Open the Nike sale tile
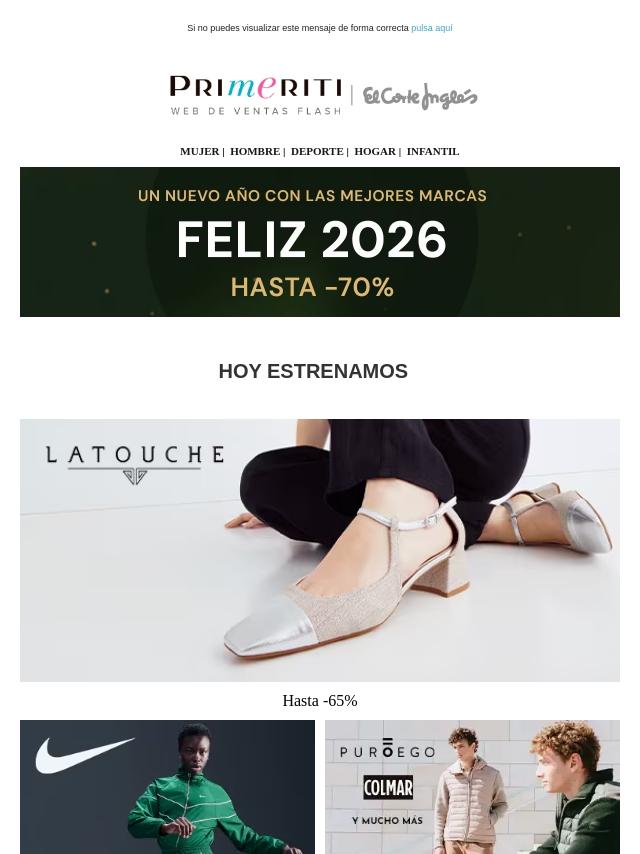 pos(167,786)
